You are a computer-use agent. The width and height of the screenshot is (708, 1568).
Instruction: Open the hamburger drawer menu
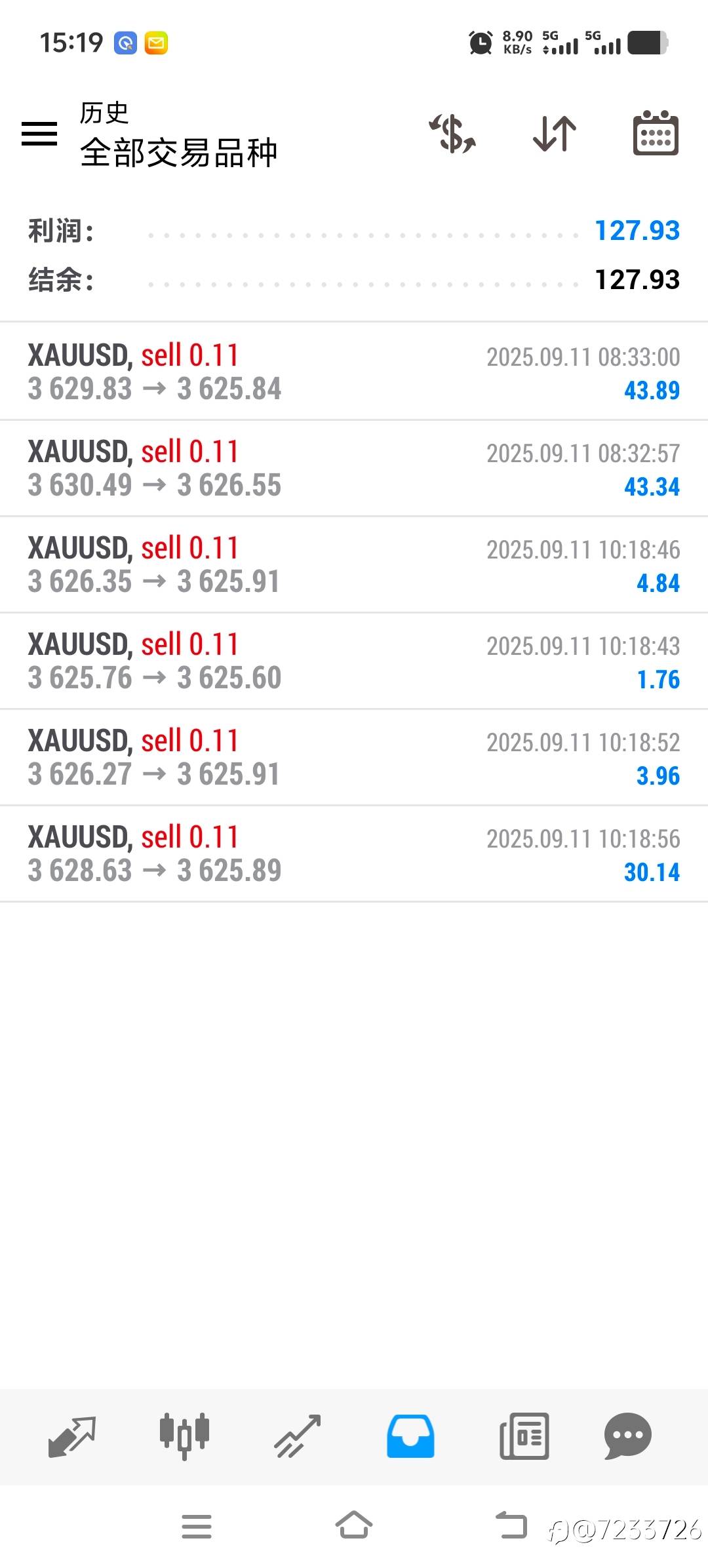pyautogui.click(x=39, y=134)
